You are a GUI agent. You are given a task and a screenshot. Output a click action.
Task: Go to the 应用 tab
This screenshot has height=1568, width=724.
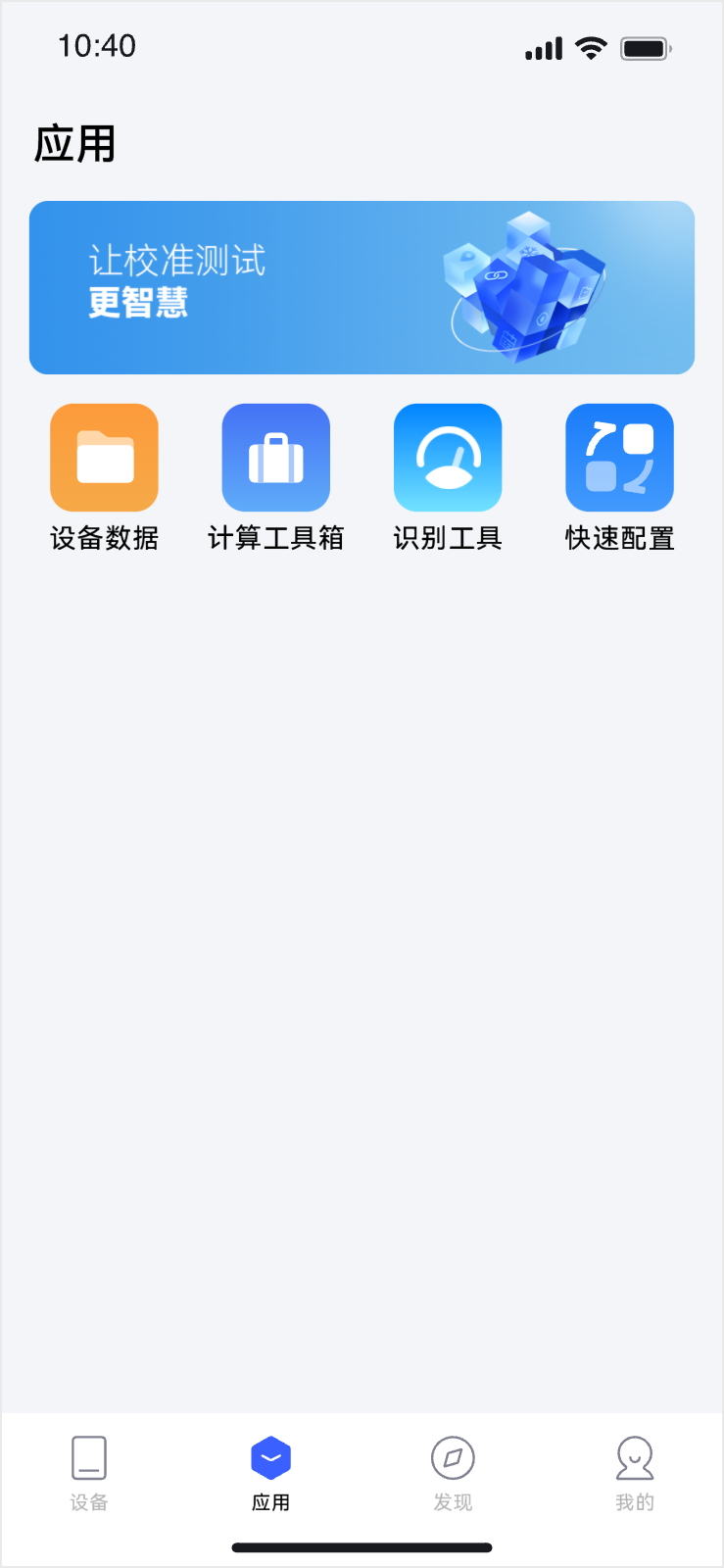pos(270,1472)
